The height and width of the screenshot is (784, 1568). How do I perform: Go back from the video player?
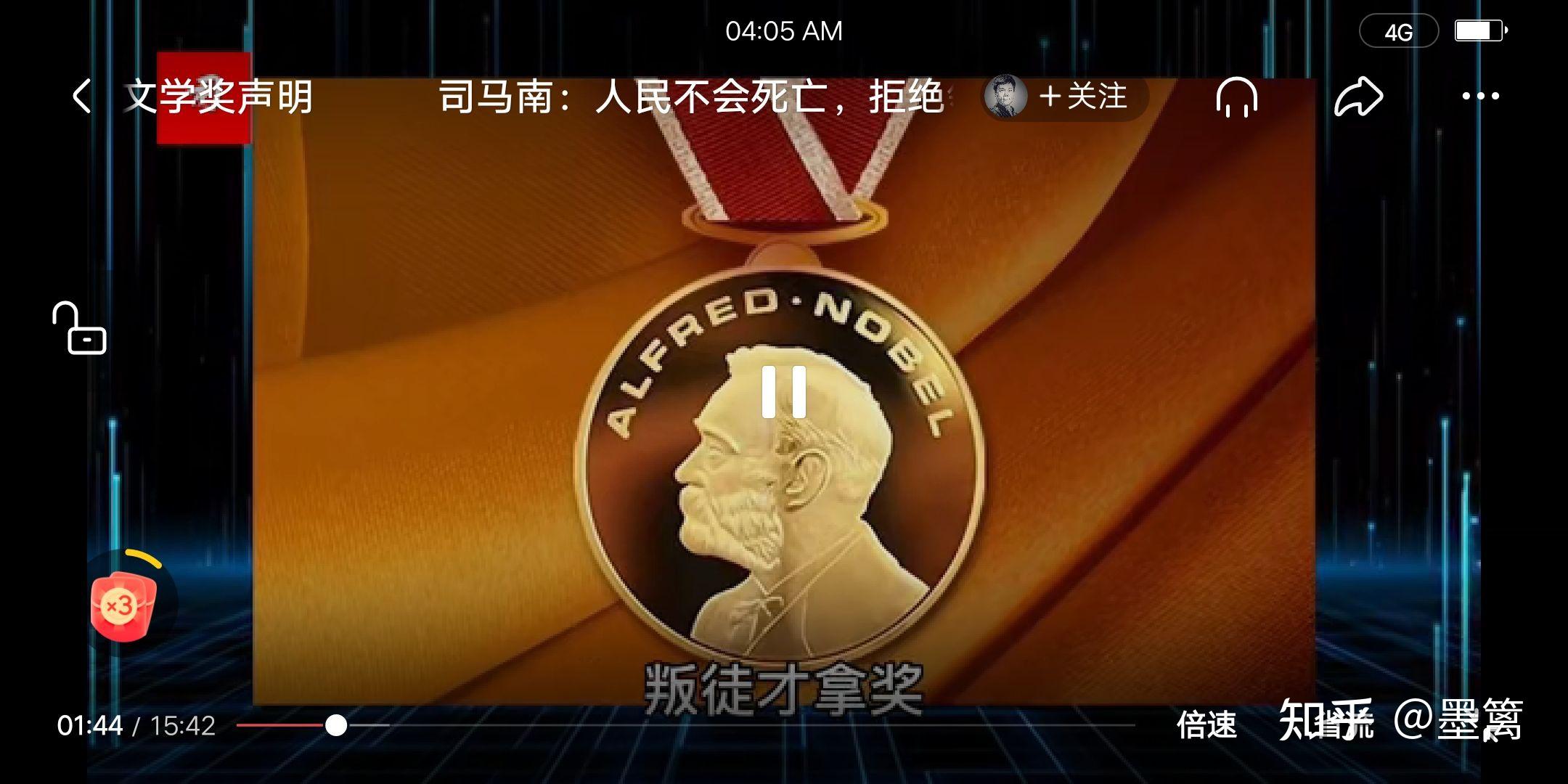pyautogui.click(x=82, y=97)
